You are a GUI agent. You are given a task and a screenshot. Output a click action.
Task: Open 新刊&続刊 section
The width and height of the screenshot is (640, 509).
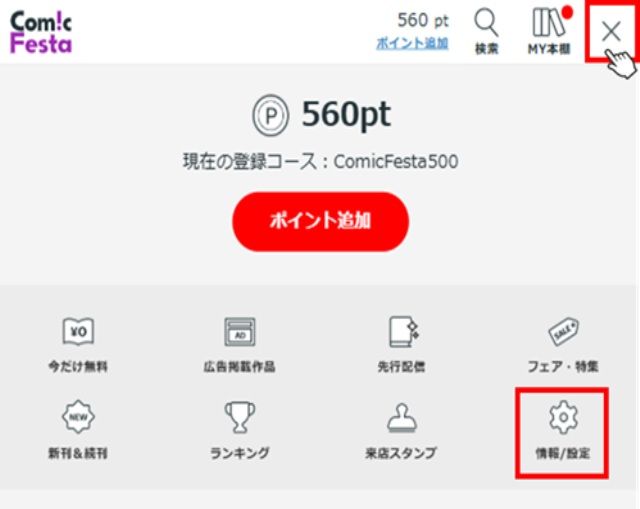coord(78,430)
